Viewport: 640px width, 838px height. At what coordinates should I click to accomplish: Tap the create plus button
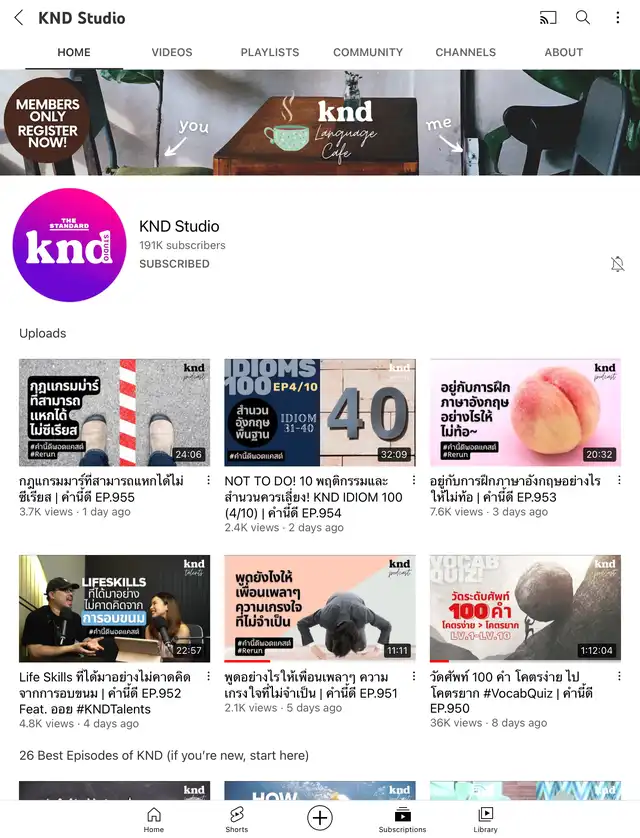point(320,818)
